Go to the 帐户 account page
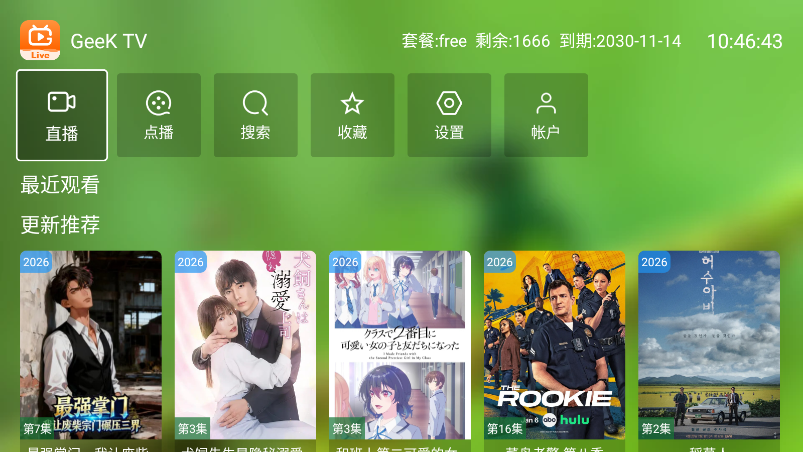Viewport: 803px width, 452px height. (x=545, y=115)
